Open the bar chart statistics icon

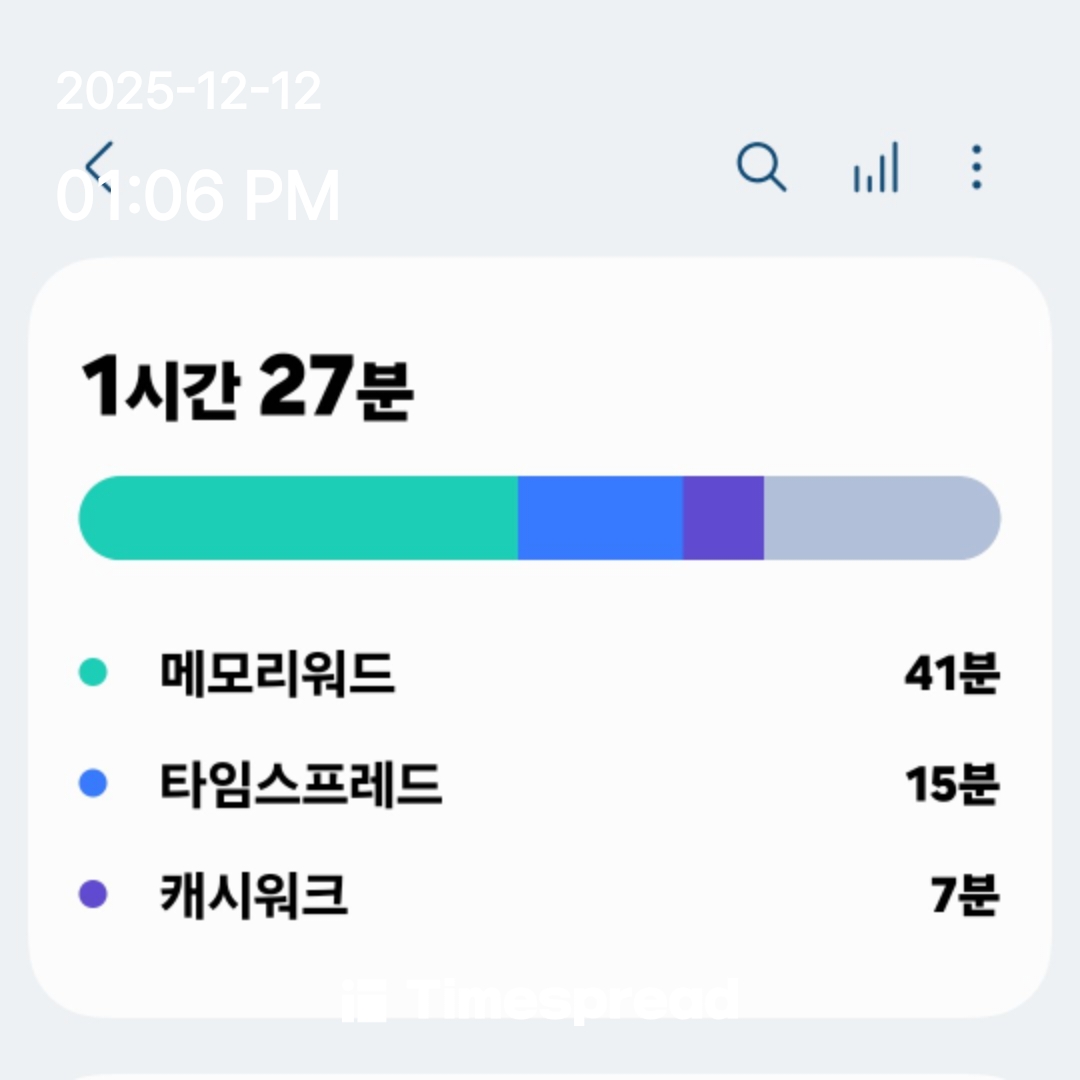(x=875, y=168)
